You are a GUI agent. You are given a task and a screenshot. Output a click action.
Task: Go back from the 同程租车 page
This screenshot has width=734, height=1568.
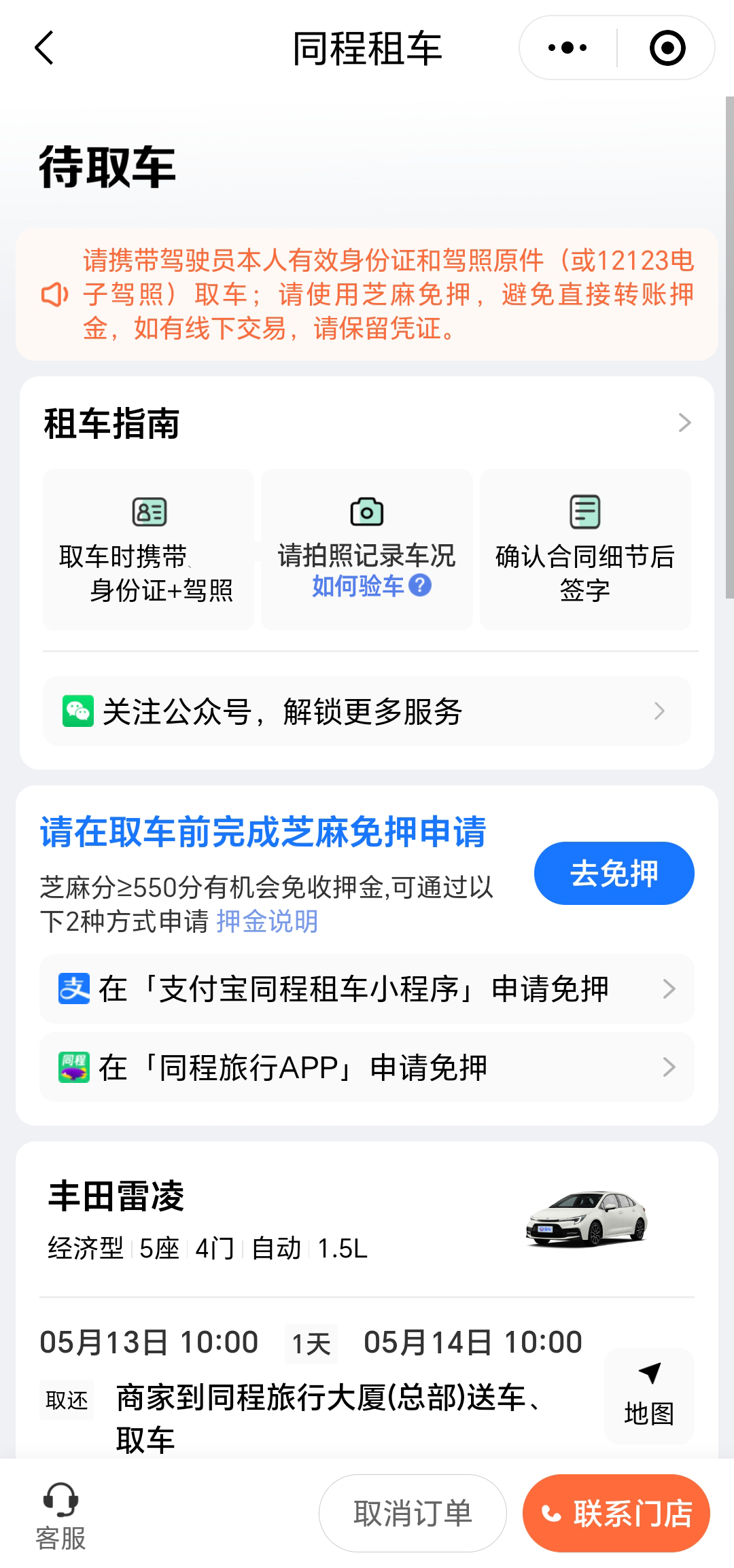pos(44,48)
